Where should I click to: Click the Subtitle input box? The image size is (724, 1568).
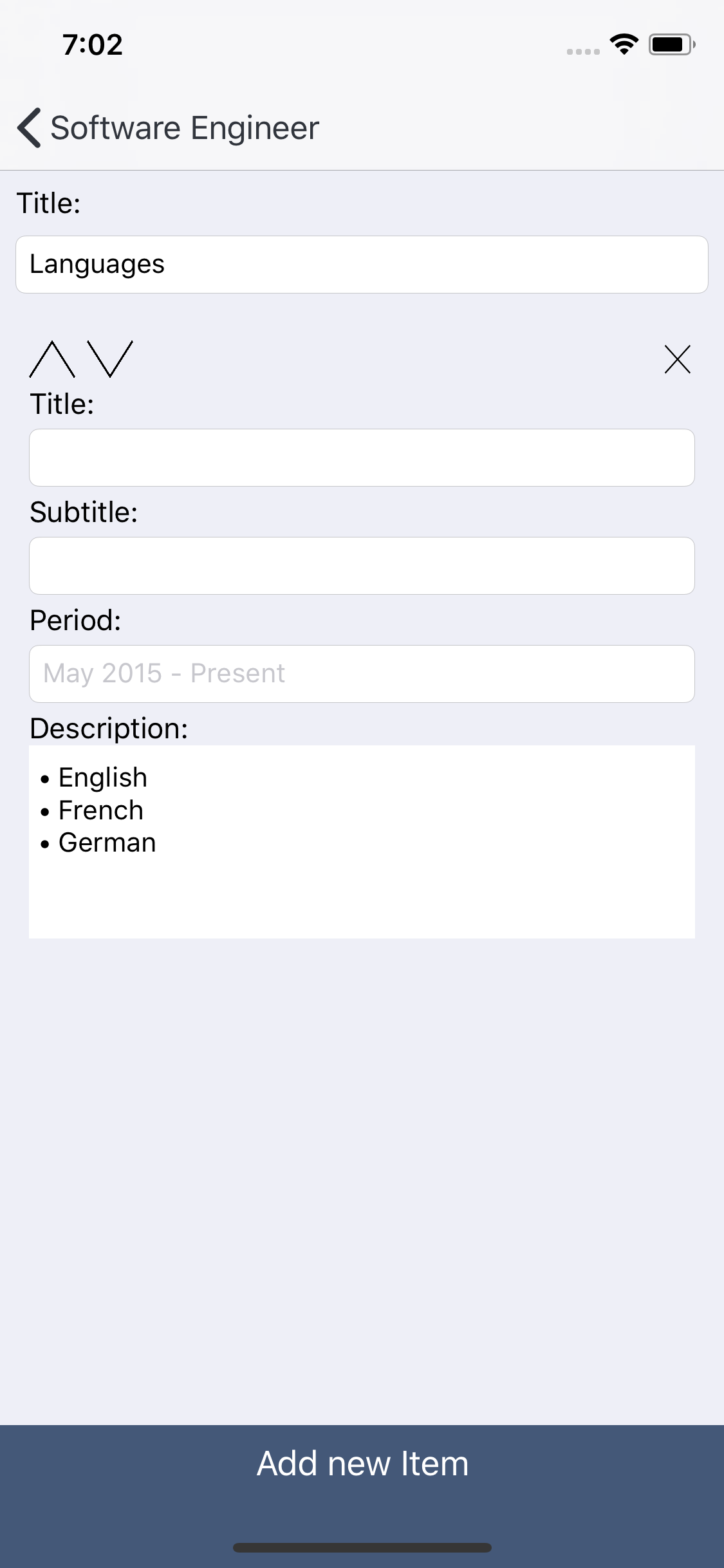pos(362,565)
